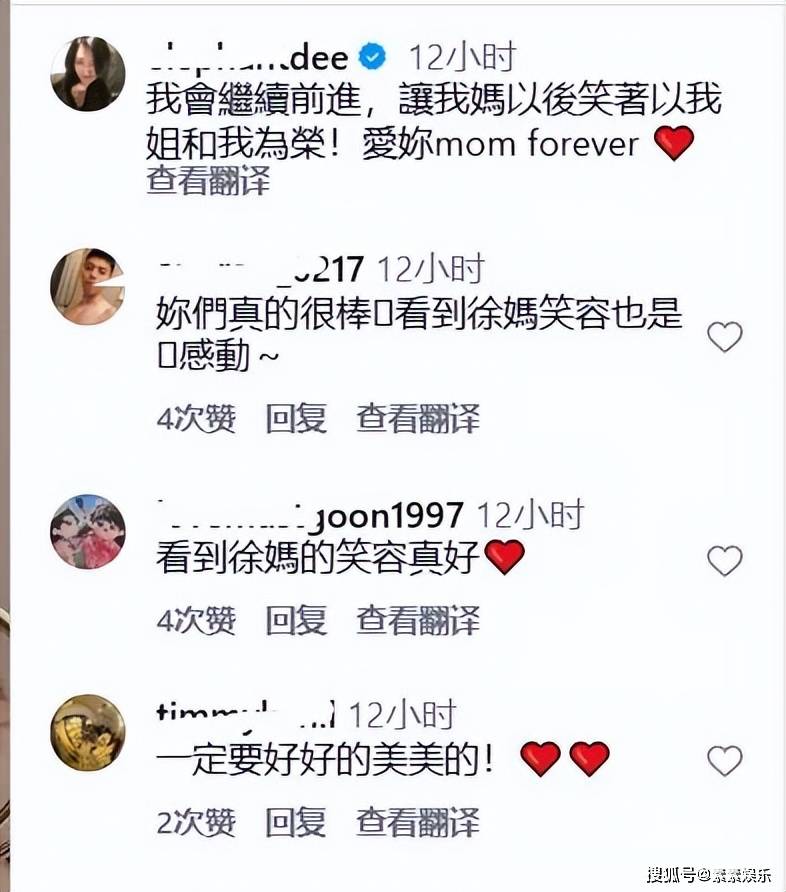786x892 pixels.
Task: View translation of 看到徐媽的笑容真好 comment
Action: (418, 620)
